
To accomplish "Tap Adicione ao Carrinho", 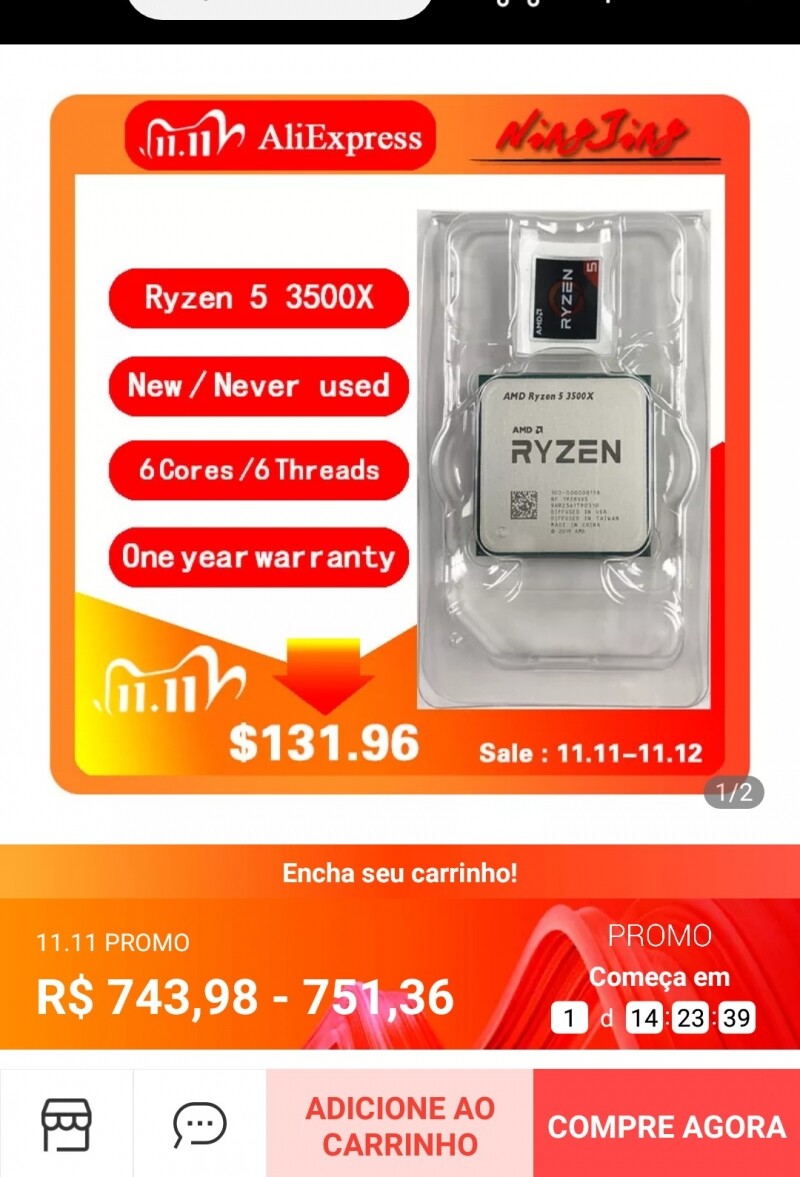I will (x=400, y=1125).
